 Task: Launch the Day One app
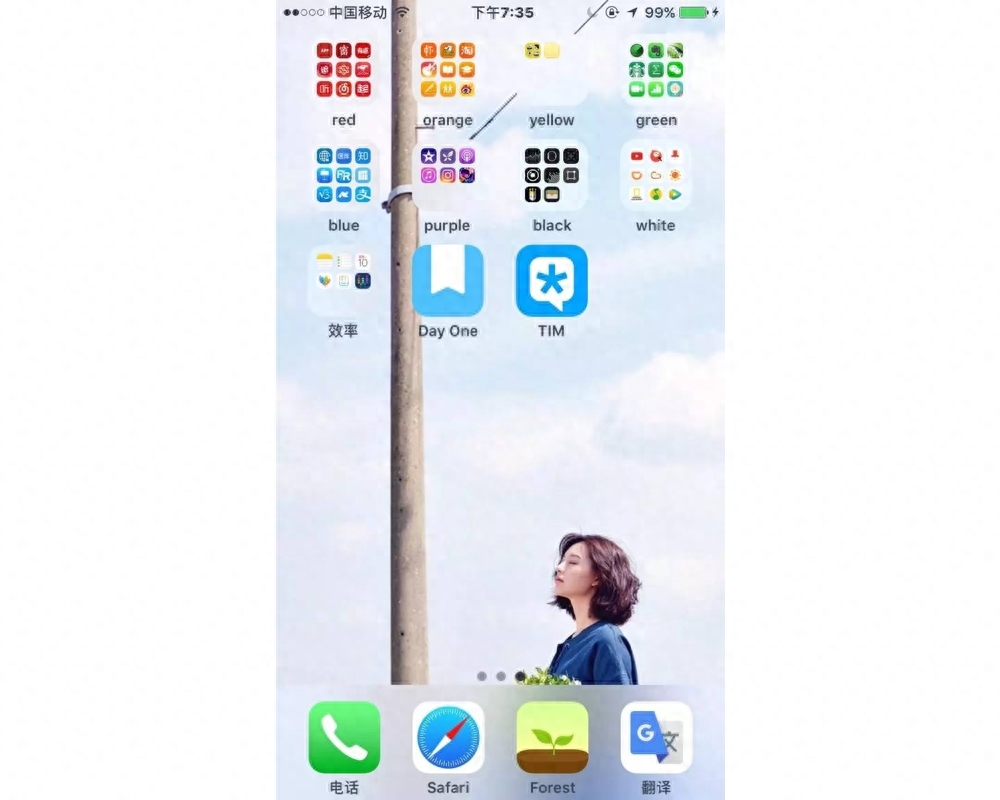pos(447,281)
